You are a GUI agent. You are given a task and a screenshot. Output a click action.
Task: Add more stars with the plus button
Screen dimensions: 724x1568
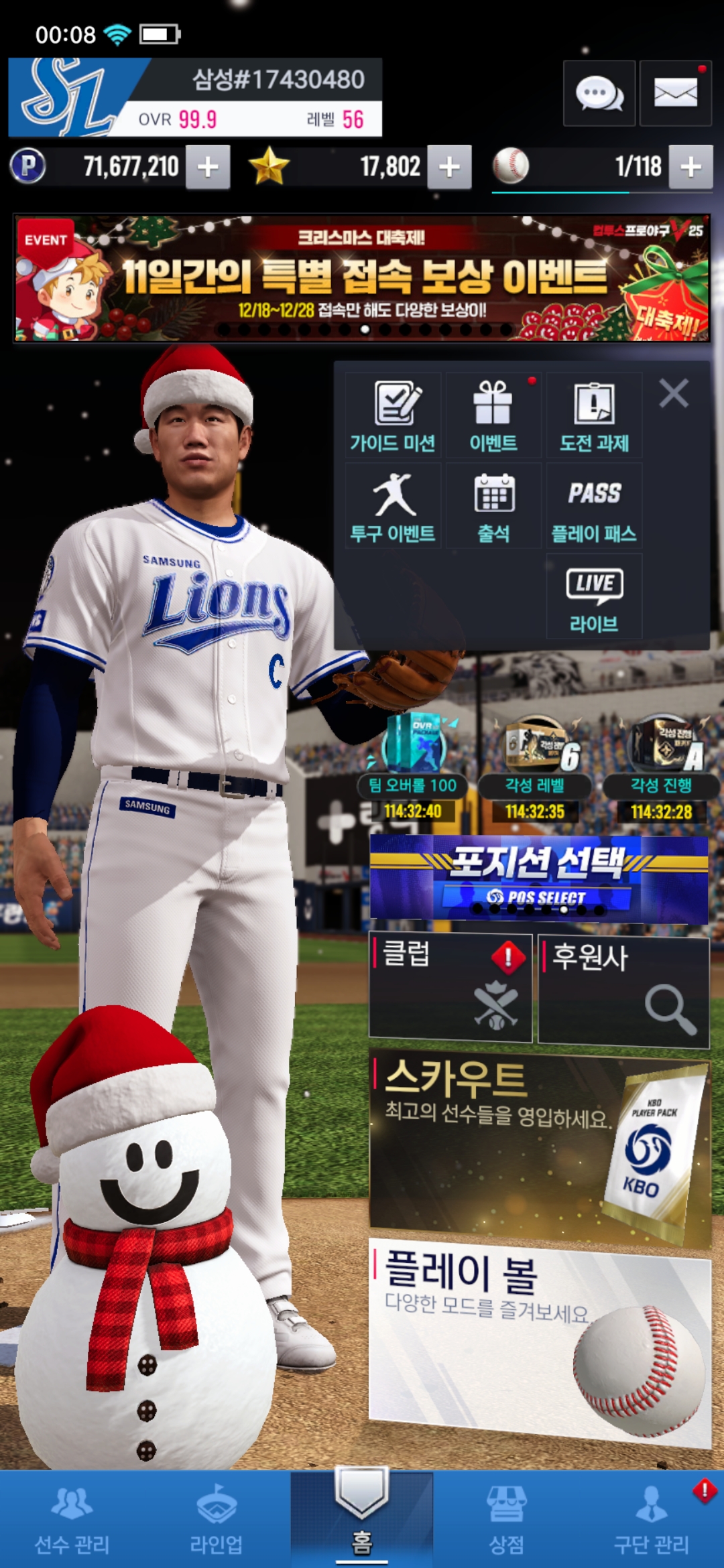point(449,167)
